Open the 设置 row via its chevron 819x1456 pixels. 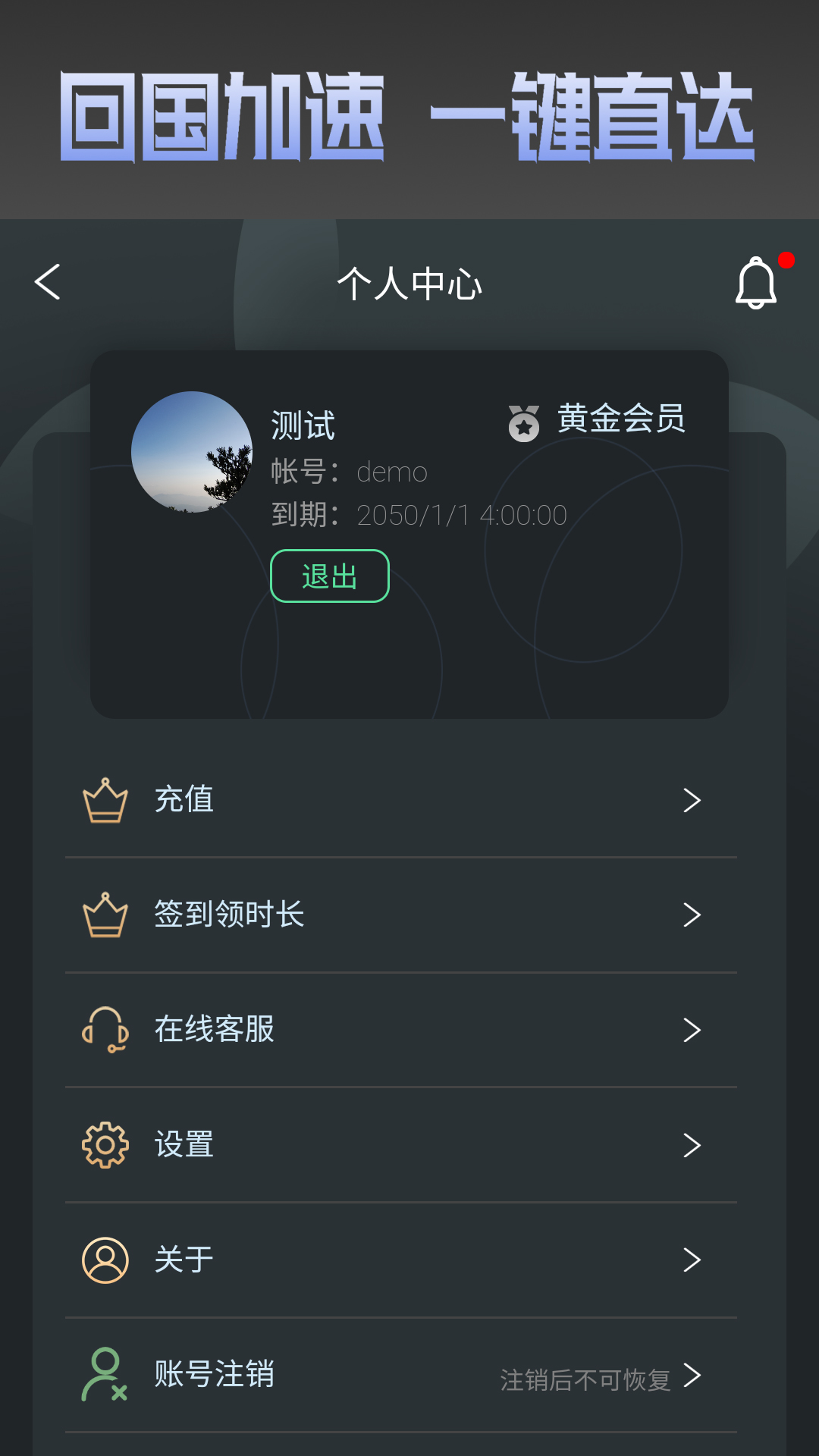(692, 1145)
